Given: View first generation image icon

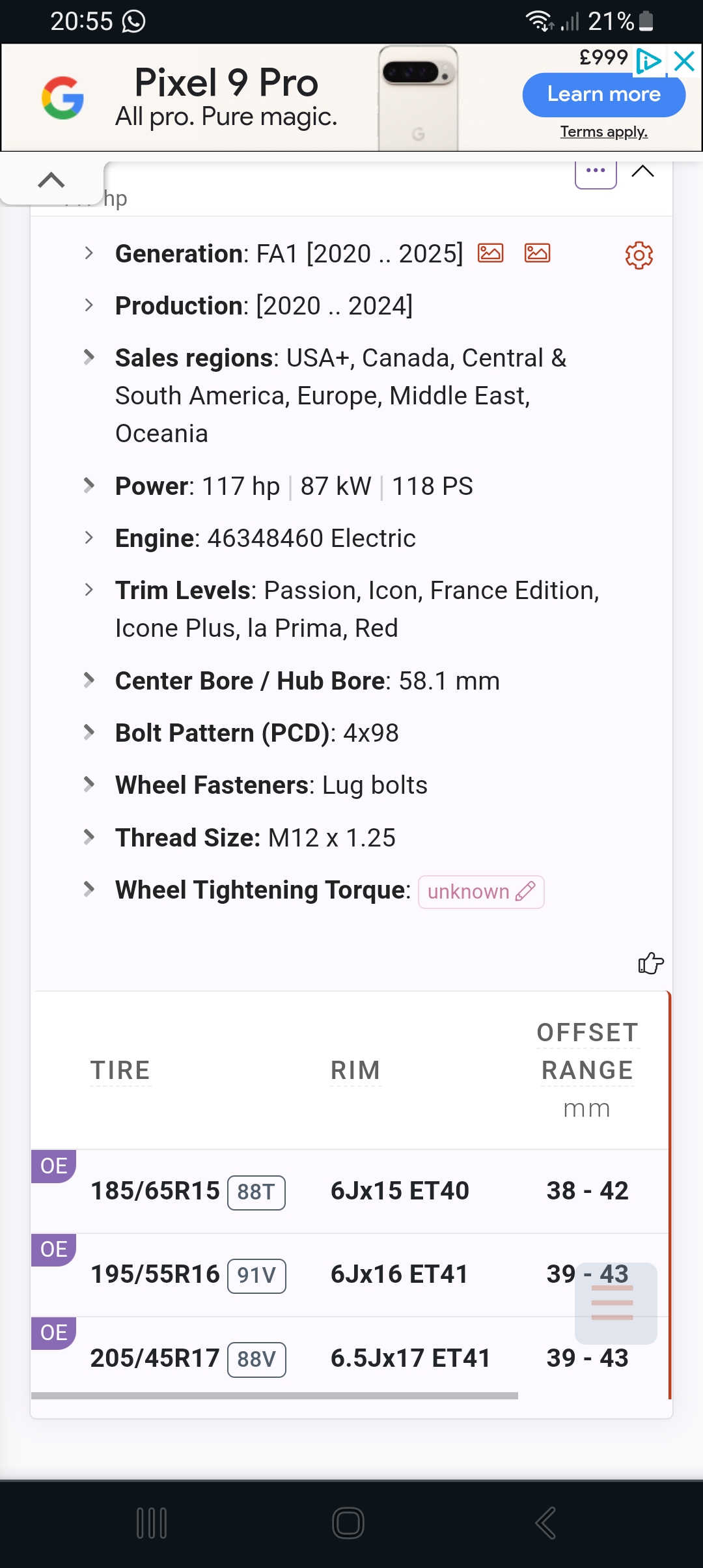Looking at the screenshot, I should pos(491,253).
